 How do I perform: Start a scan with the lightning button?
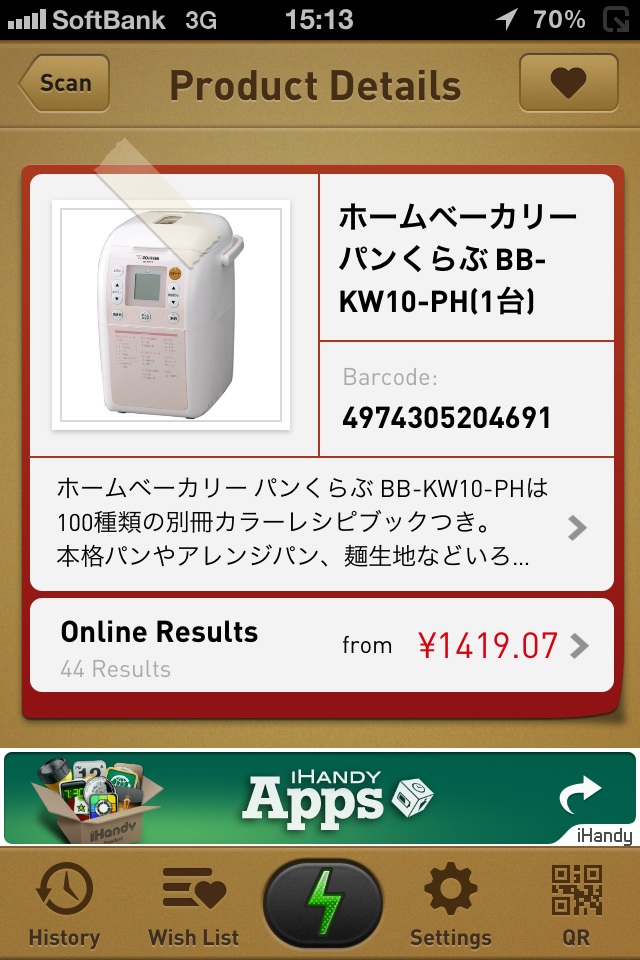click(322, 902)
